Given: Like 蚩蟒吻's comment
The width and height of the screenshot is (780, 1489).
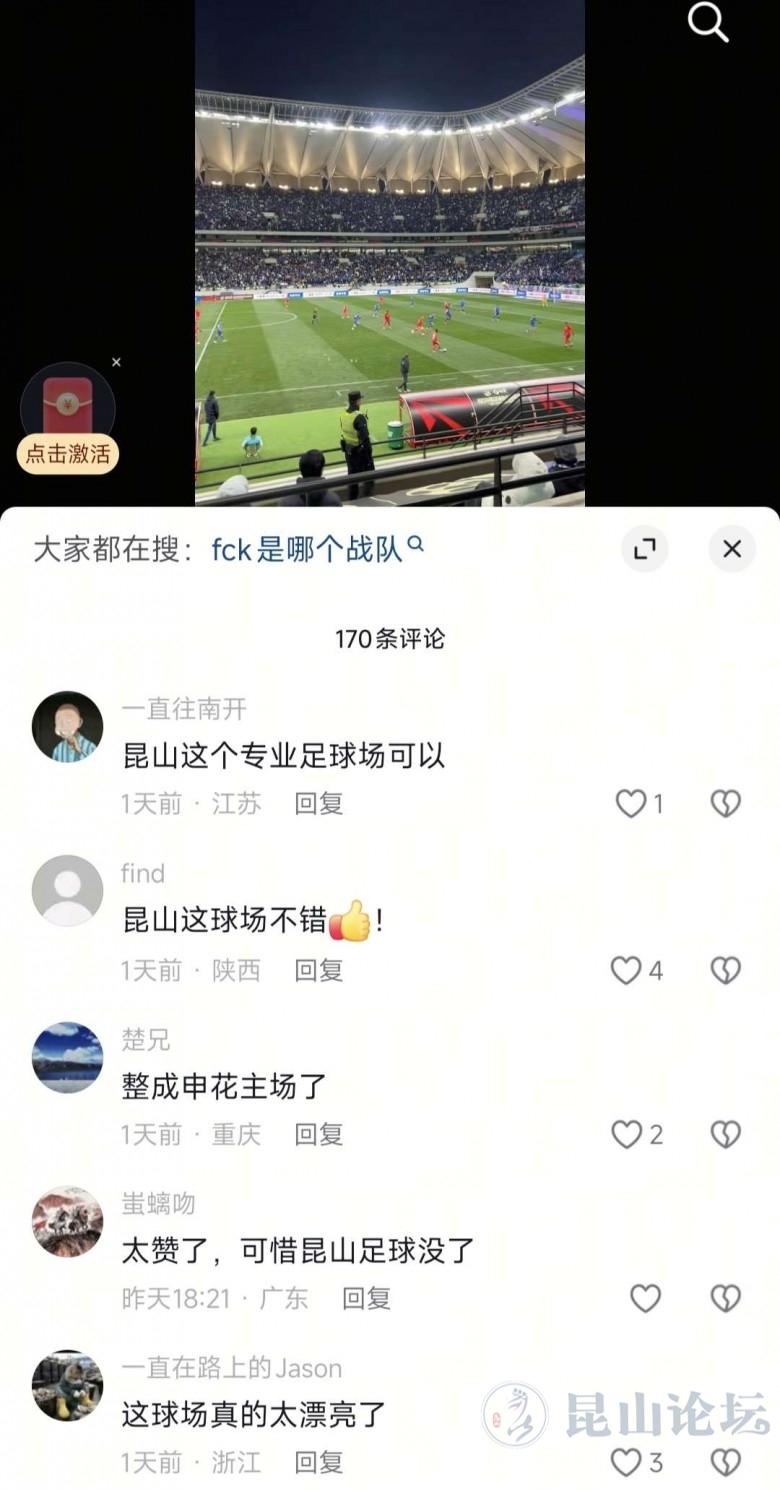Looking at the screenshot, I should 645,1298.
